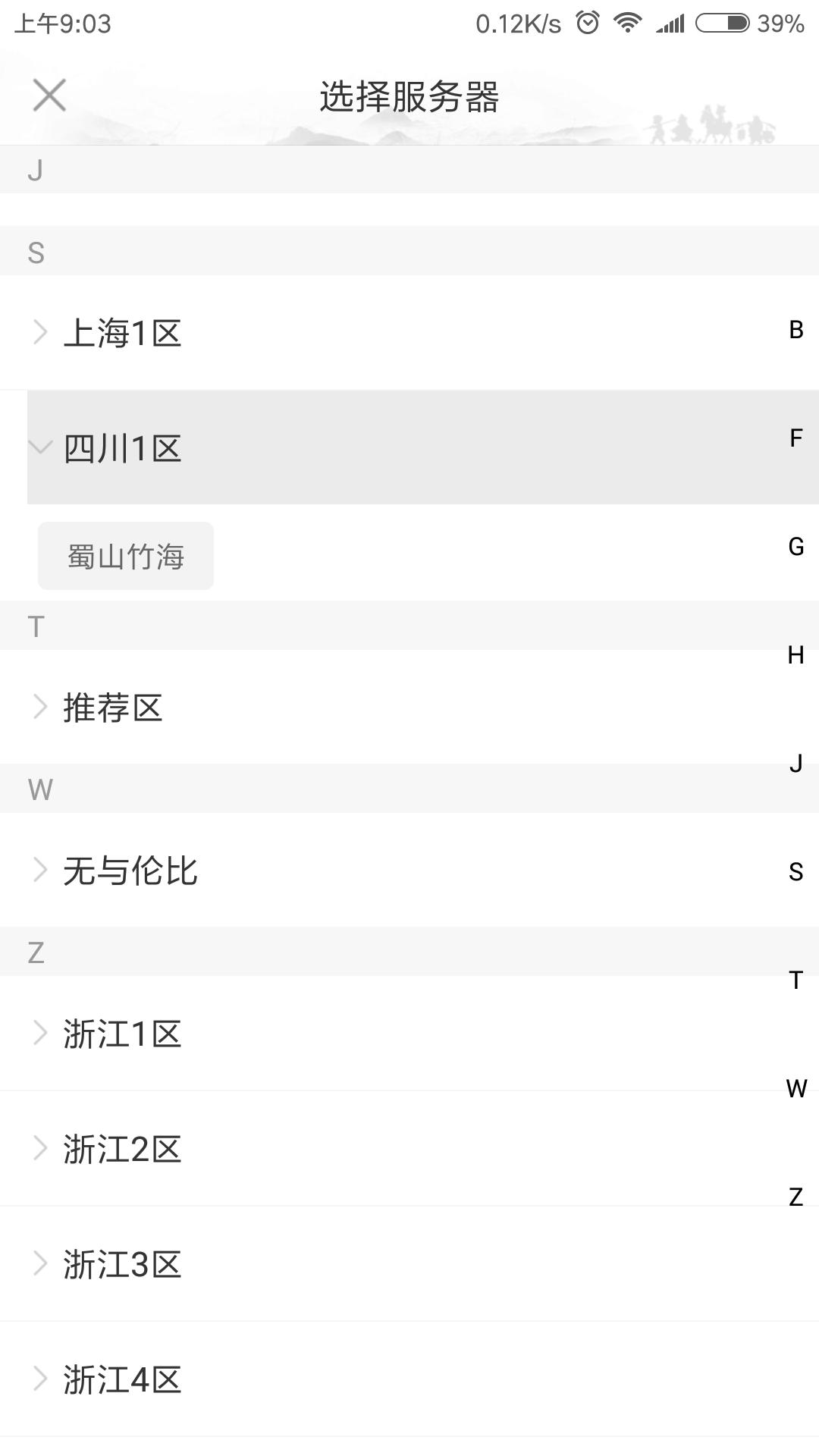Image resolution: width=819 pixels, height=1456 pixels.
Task: Expand the 推荐区 group
Action: point(409,707)
